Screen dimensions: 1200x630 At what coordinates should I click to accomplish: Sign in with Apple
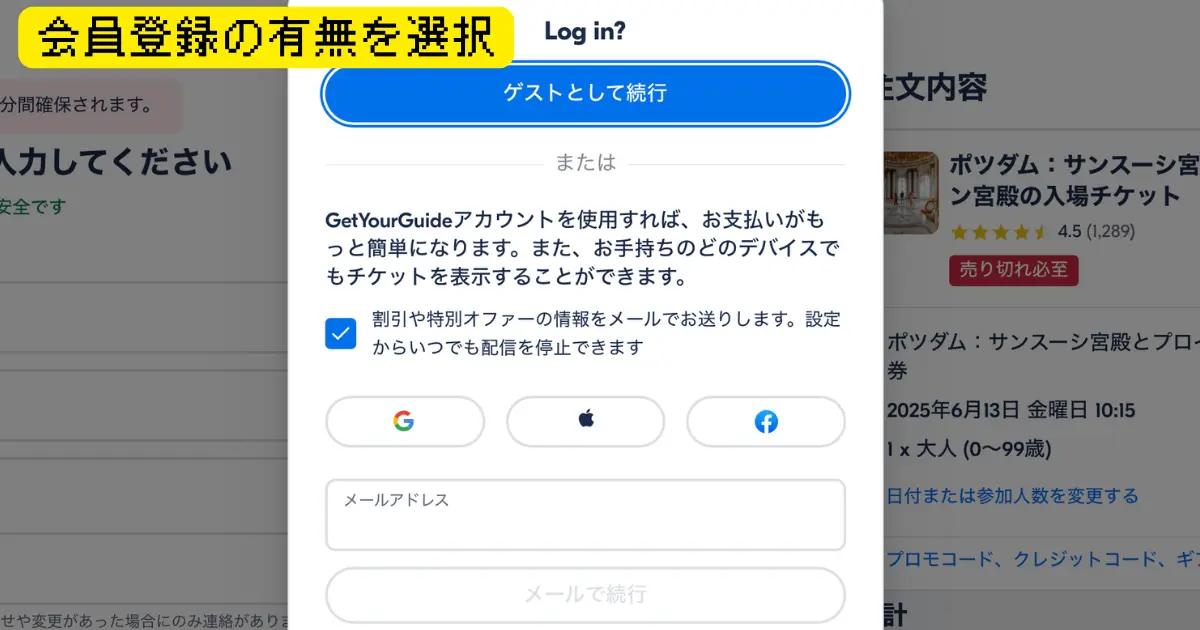(x=585, y=421)
